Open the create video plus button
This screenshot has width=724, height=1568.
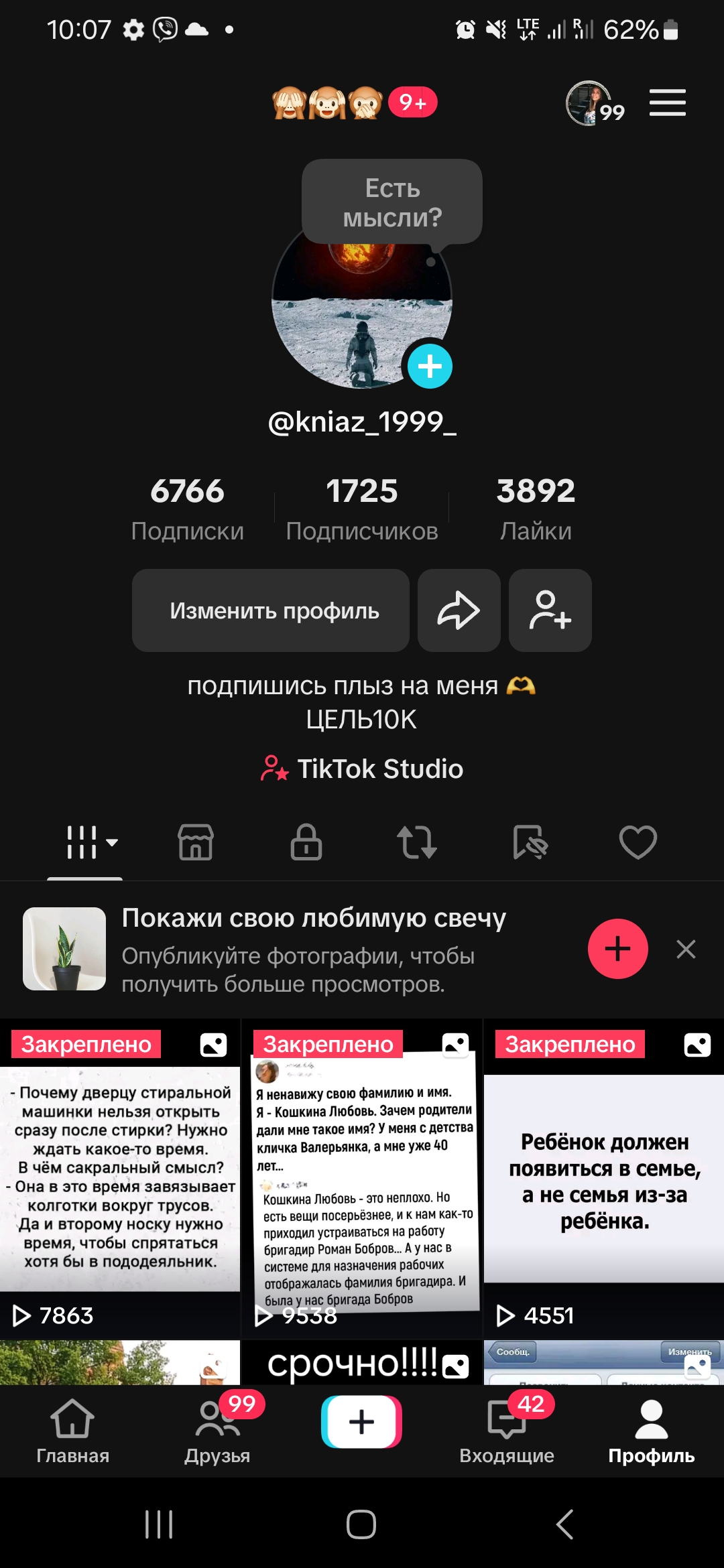coord(361,1423)
